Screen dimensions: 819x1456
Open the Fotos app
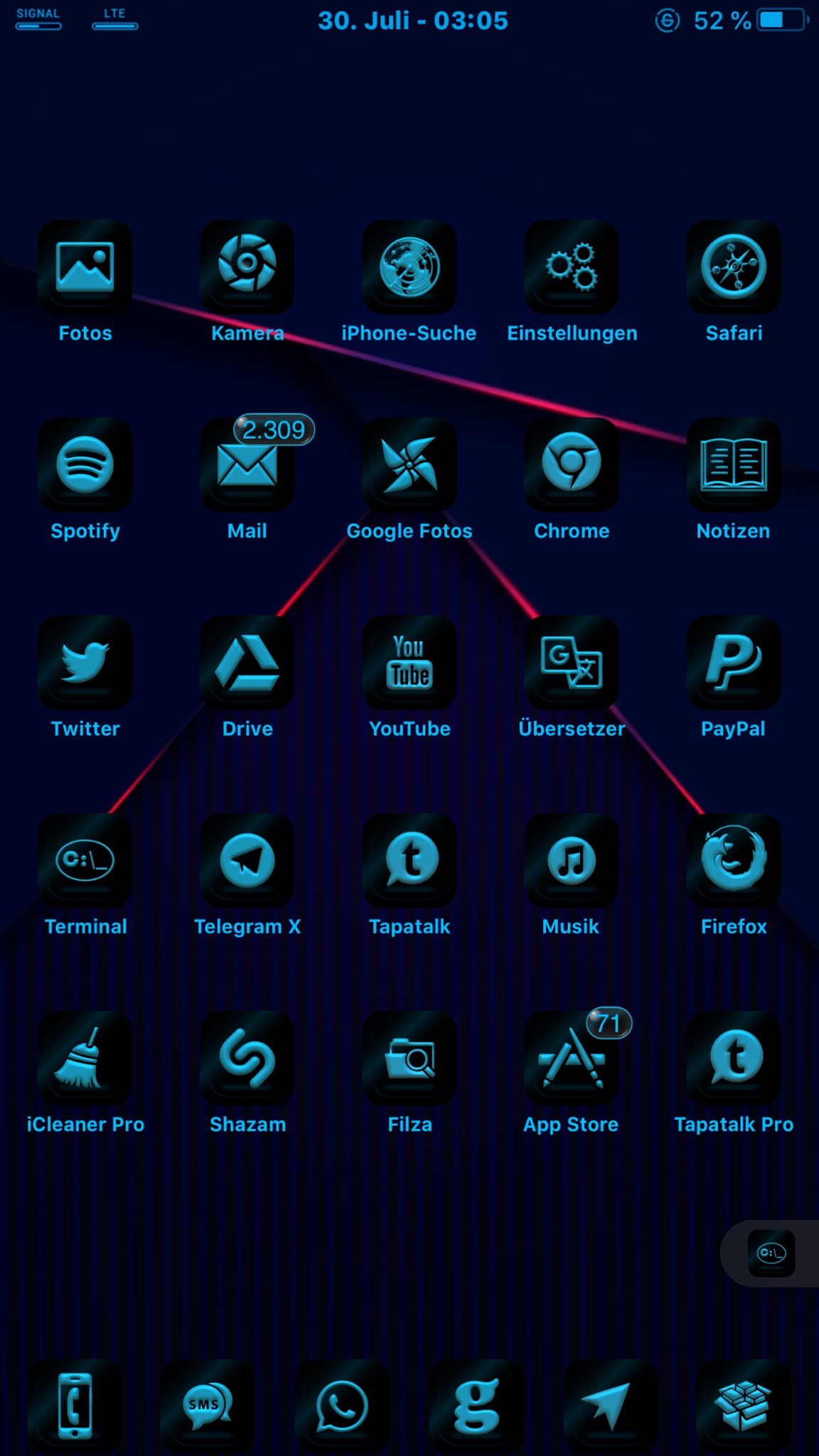click(x=85, y=267)
